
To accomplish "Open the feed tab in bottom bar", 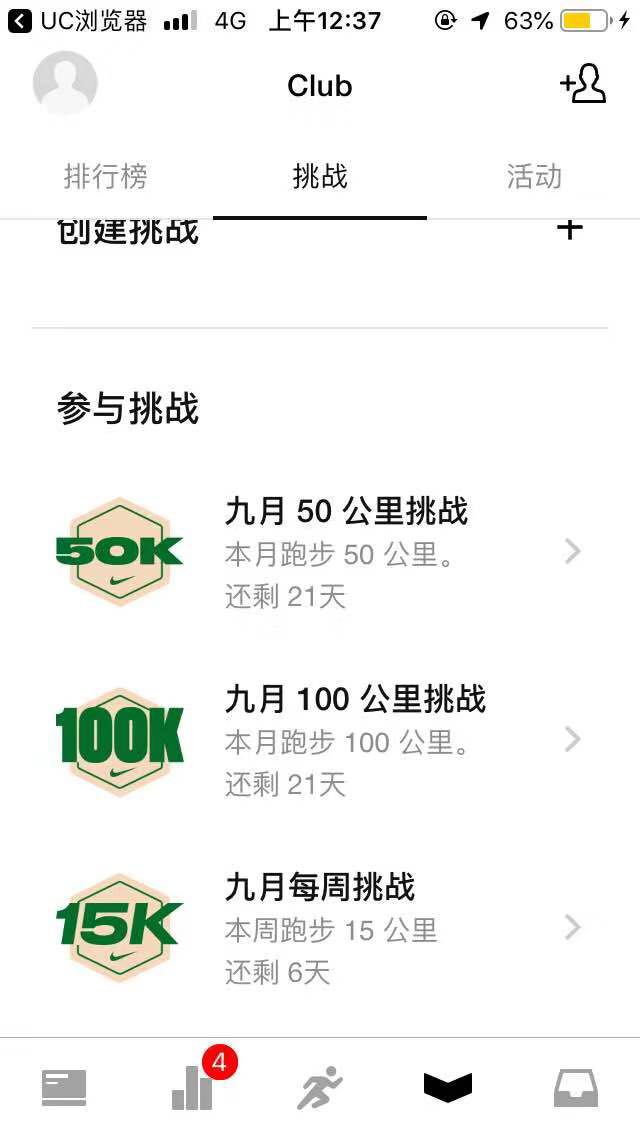I will (x=64, y=1087).
